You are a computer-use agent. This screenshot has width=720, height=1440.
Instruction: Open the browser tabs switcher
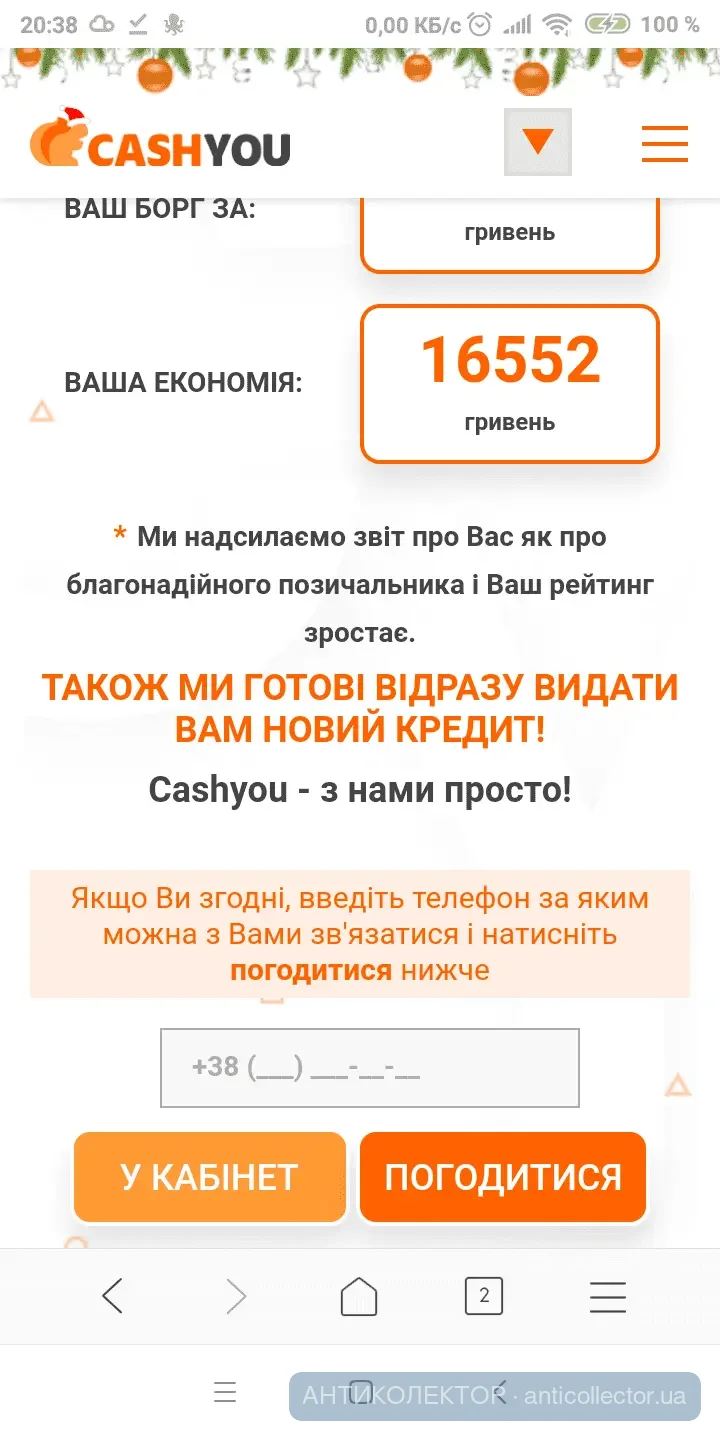[x=484, y=1296]
